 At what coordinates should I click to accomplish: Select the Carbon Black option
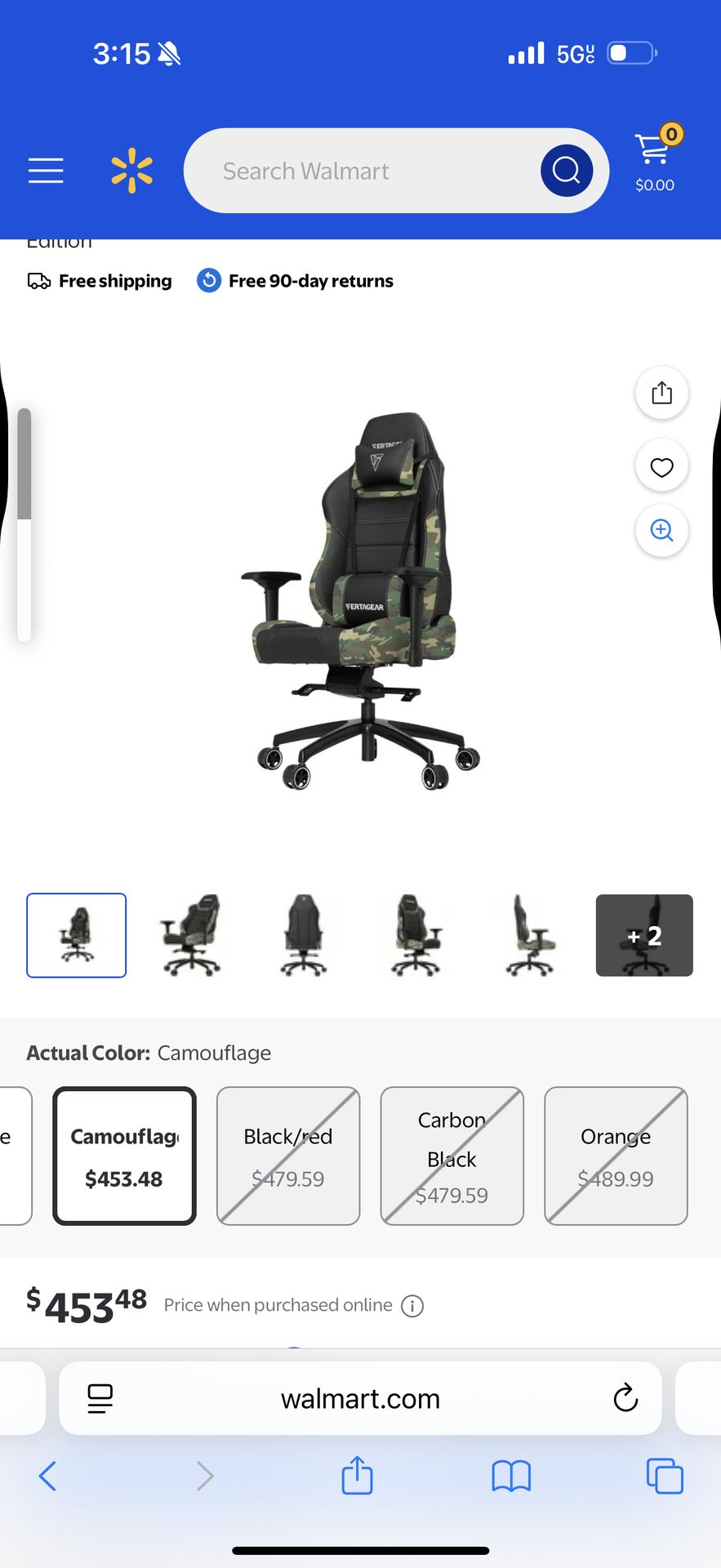coord(452,1156)
